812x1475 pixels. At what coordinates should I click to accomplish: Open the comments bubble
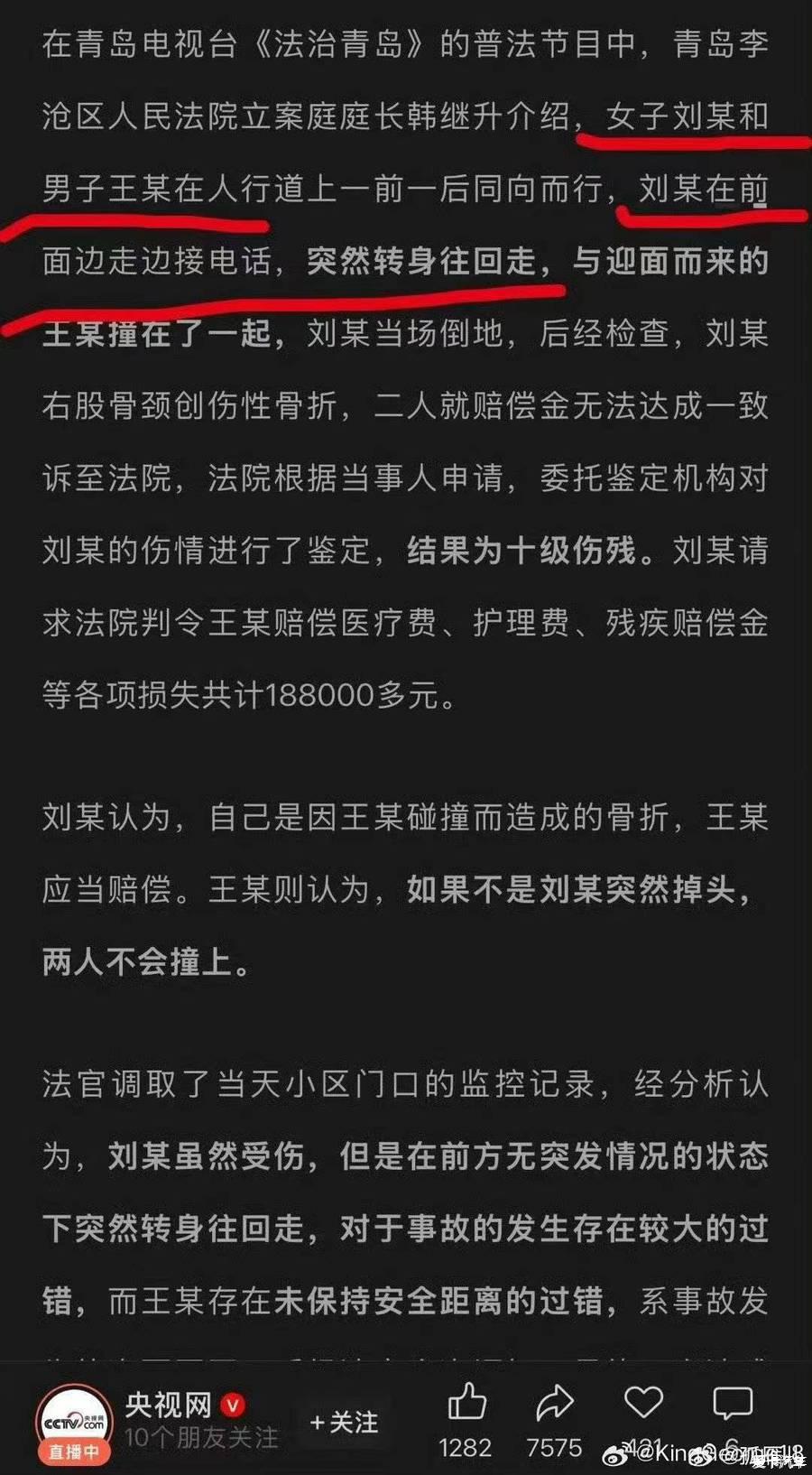732,1402
